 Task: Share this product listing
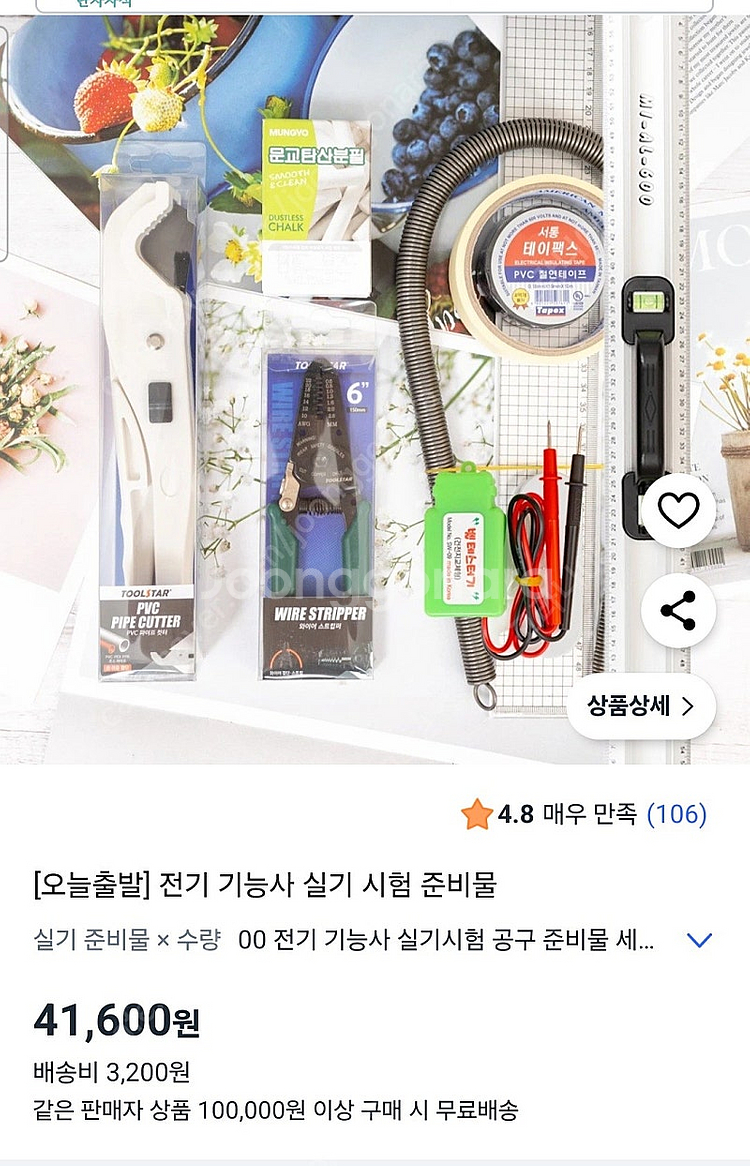coord(678,611)
